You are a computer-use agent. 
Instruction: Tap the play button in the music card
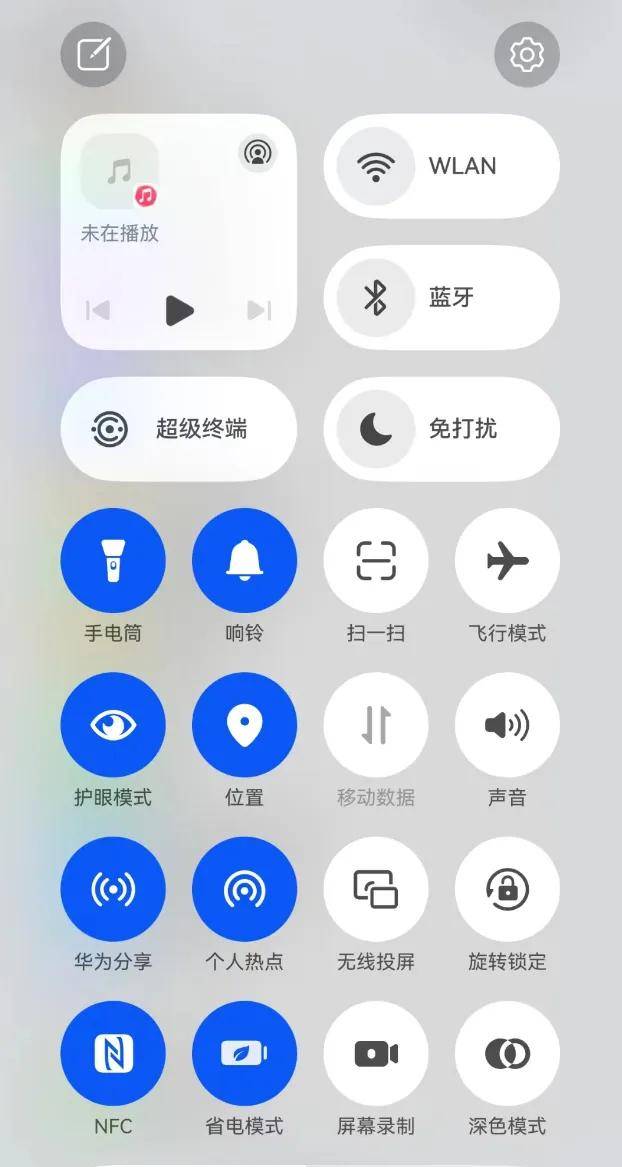click(179, 310)
